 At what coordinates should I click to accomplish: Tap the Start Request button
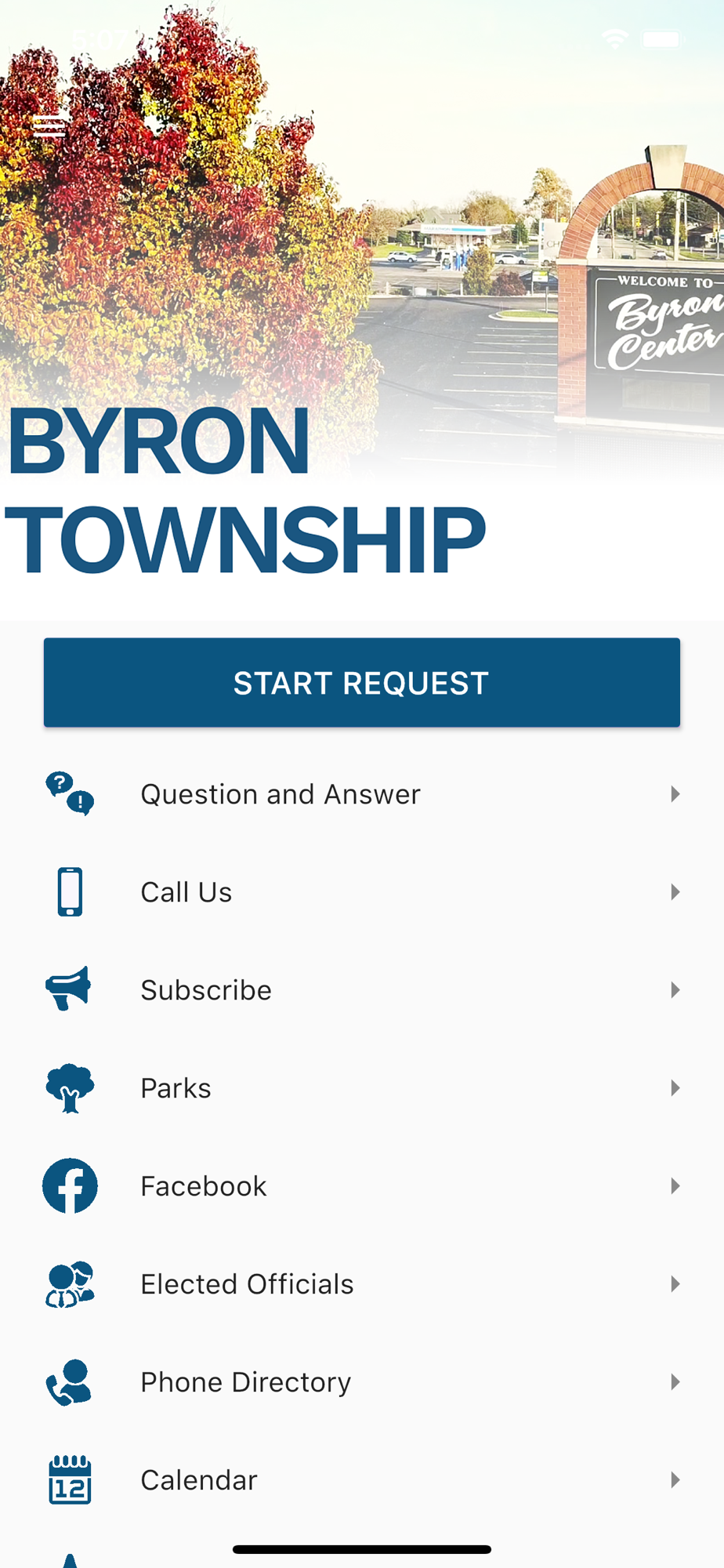[x=361, y=682]
